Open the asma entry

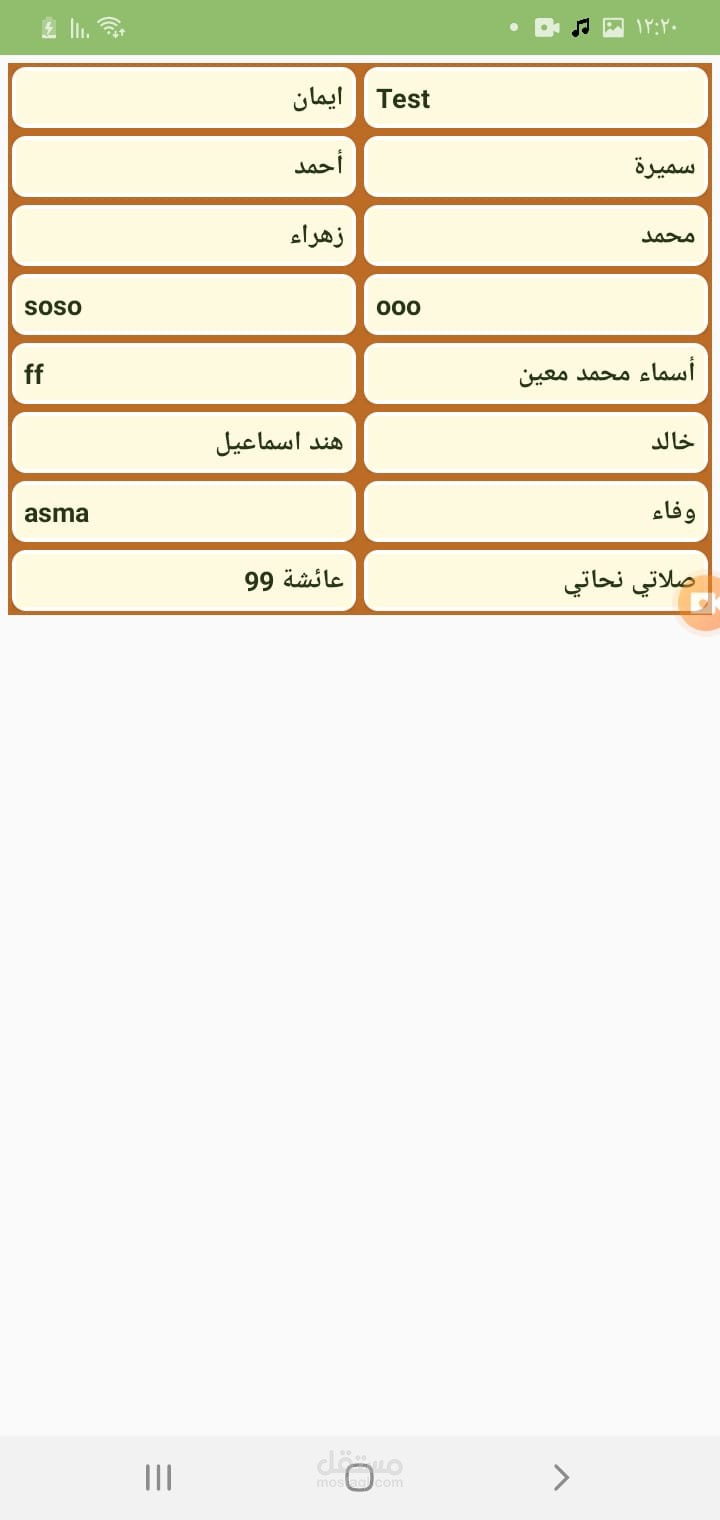[x=184, y=512]
